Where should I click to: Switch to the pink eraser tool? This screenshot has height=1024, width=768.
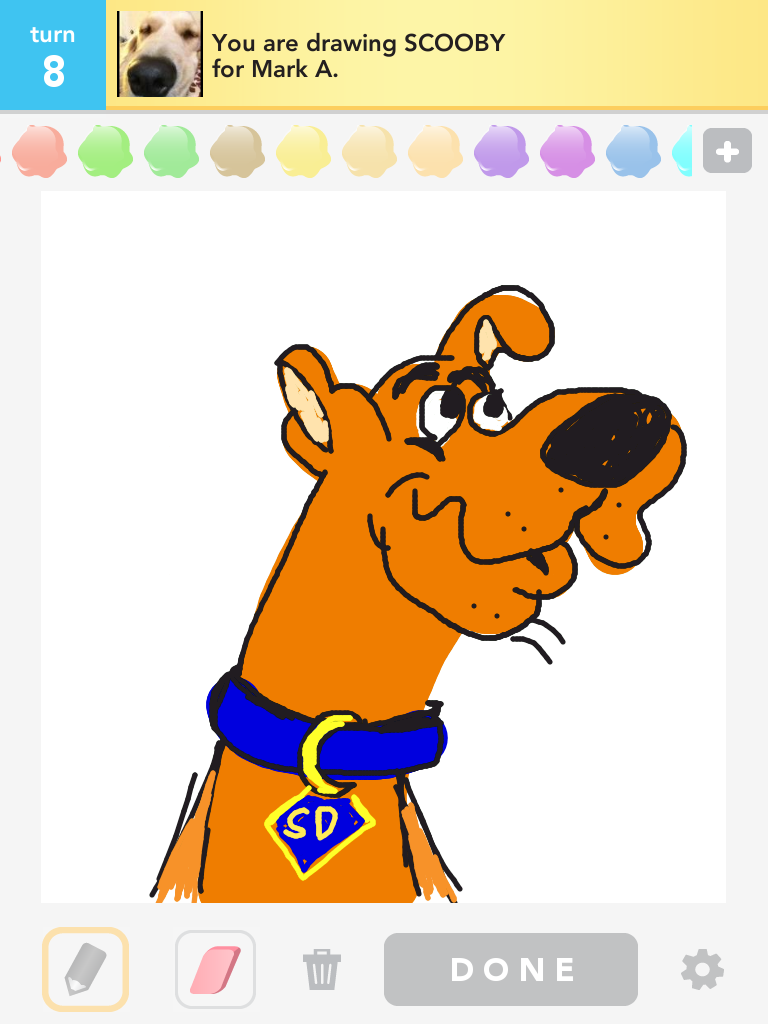(215, 968)
